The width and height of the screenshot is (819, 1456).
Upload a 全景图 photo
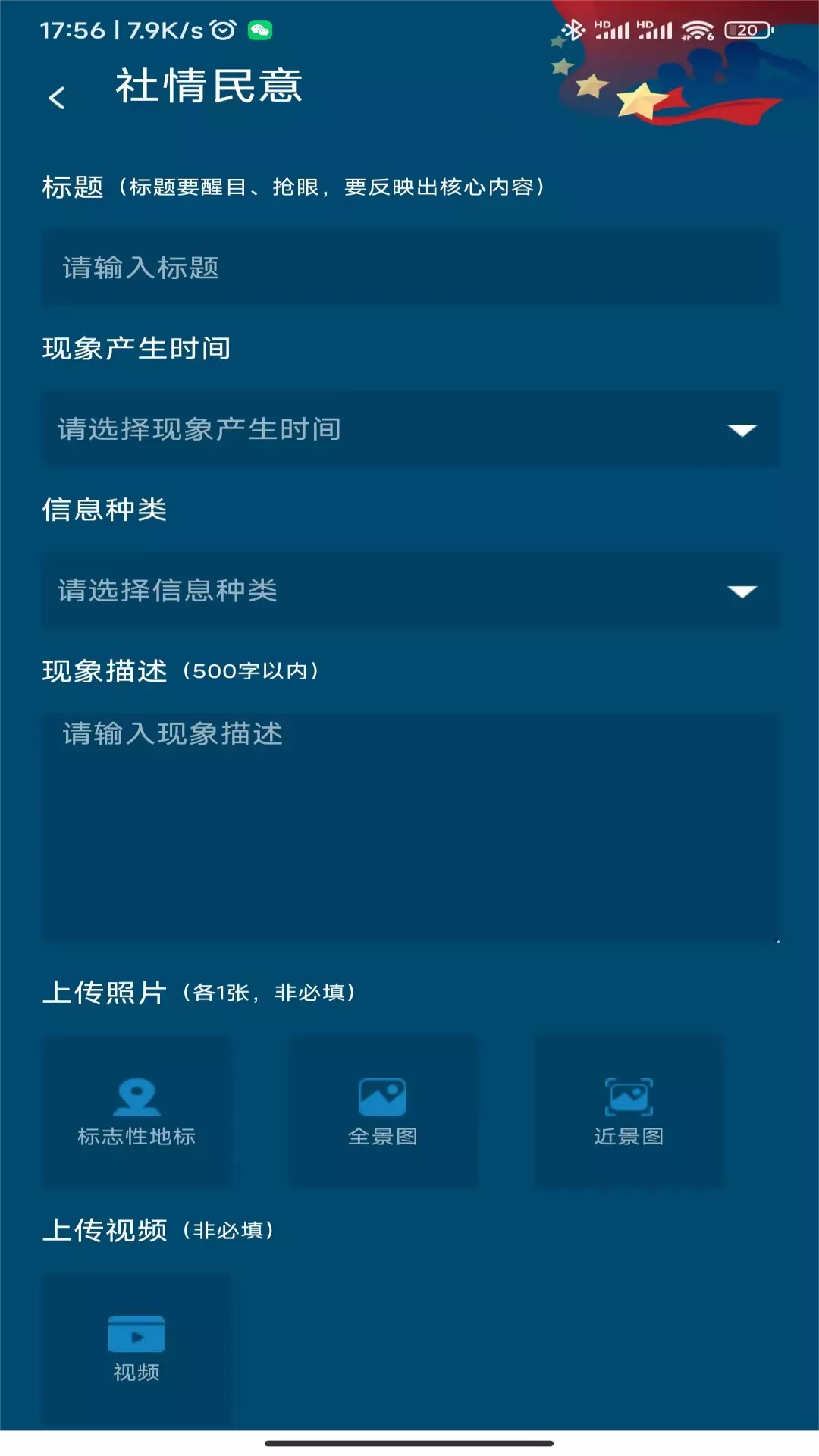click(x=383, y=1112)
